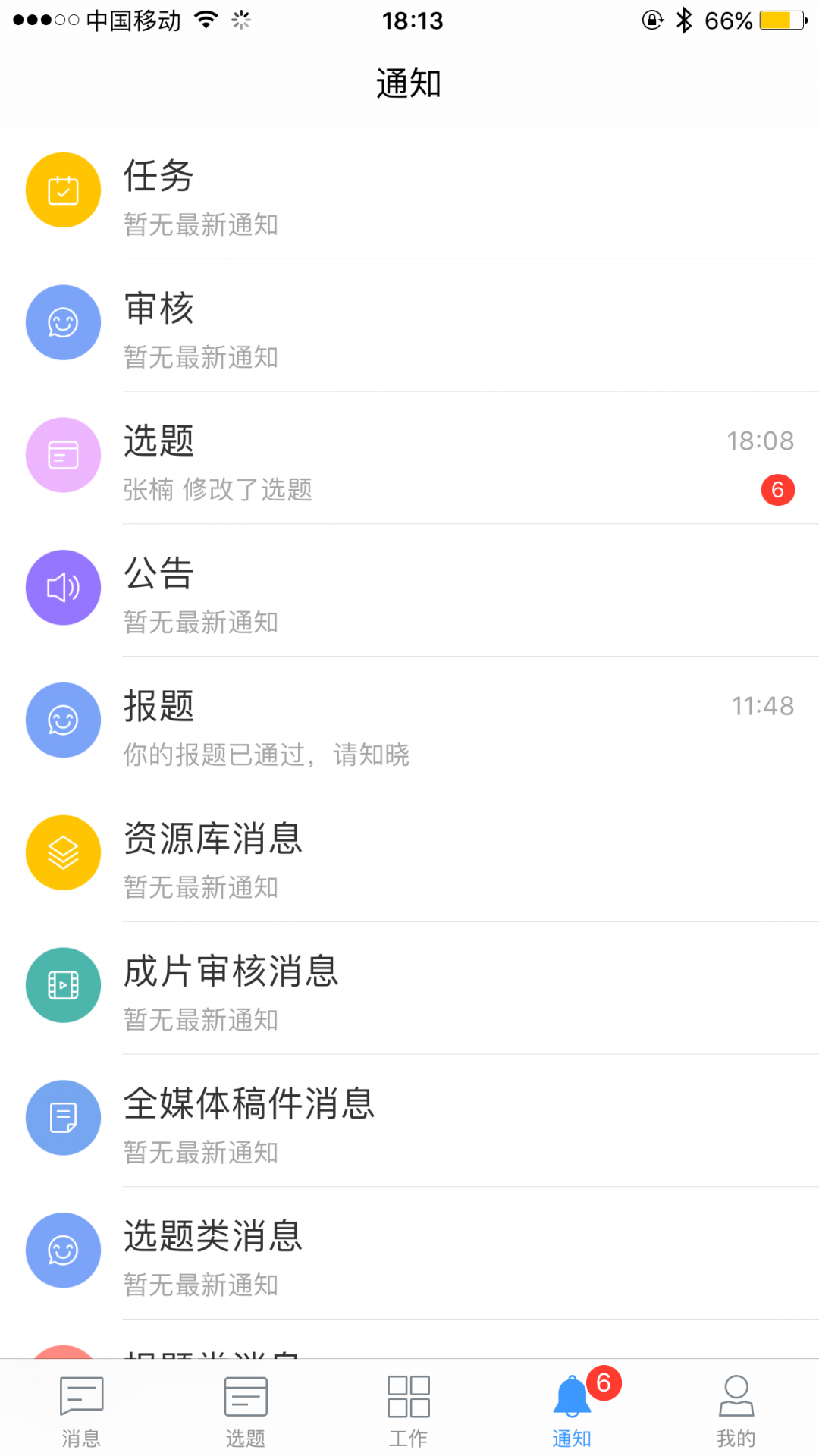Screen dimensions: 819x1456
Task: View 选题 notifications from 张楠
Action: (x=409, y=459)
